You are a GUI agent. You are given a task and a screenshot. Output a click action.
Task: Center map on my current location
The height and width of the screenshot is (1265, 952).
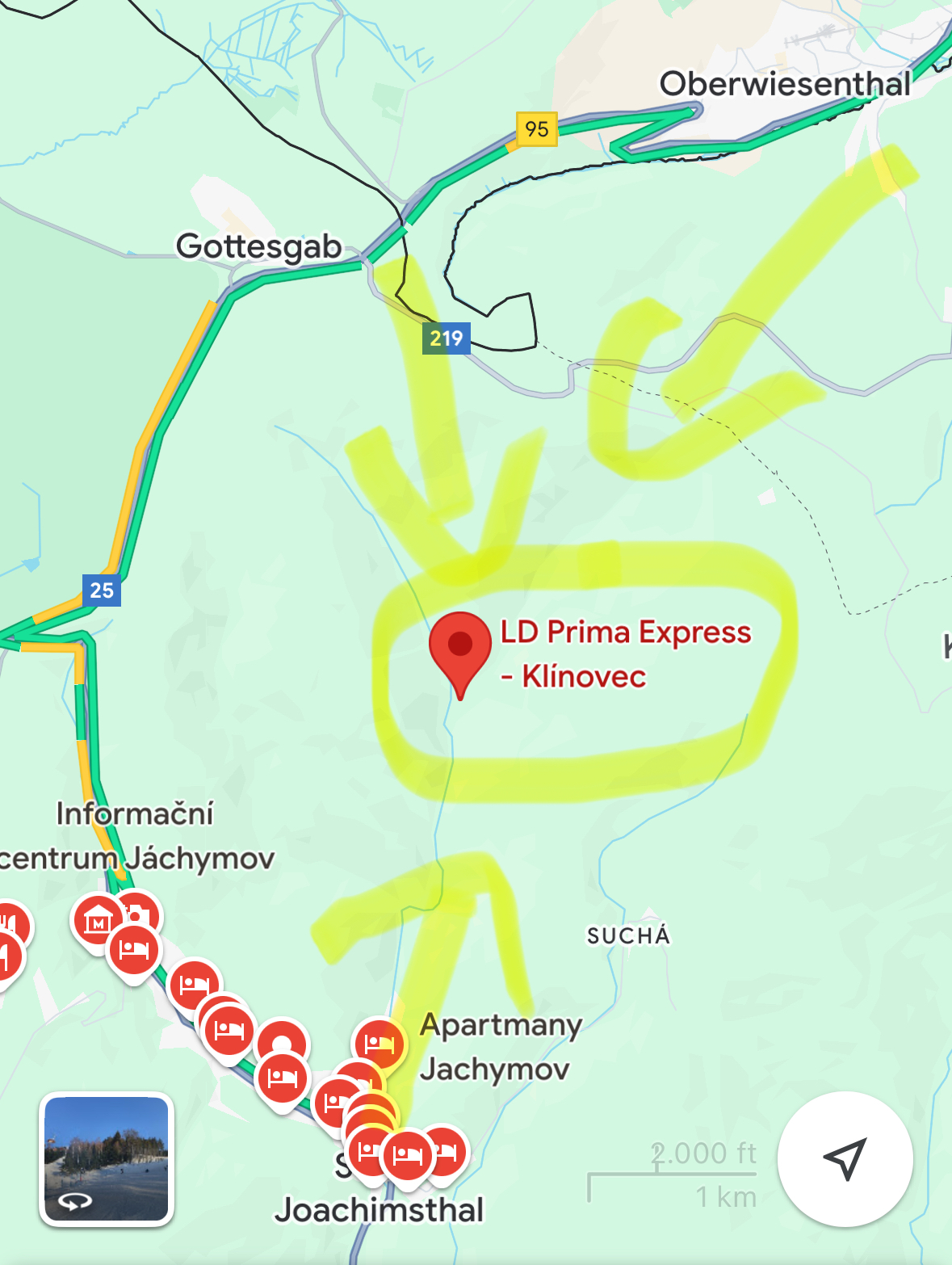(x=845, y=1159)
